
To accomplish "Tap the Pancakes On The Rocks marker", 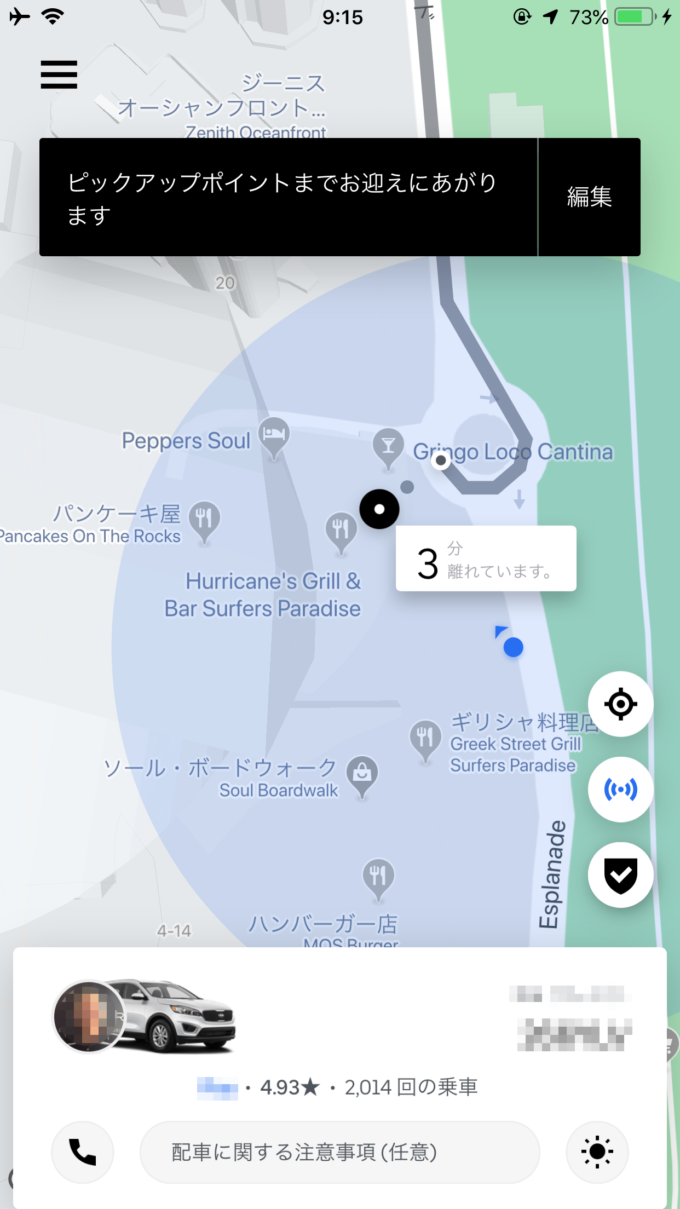I will [205, 519].
